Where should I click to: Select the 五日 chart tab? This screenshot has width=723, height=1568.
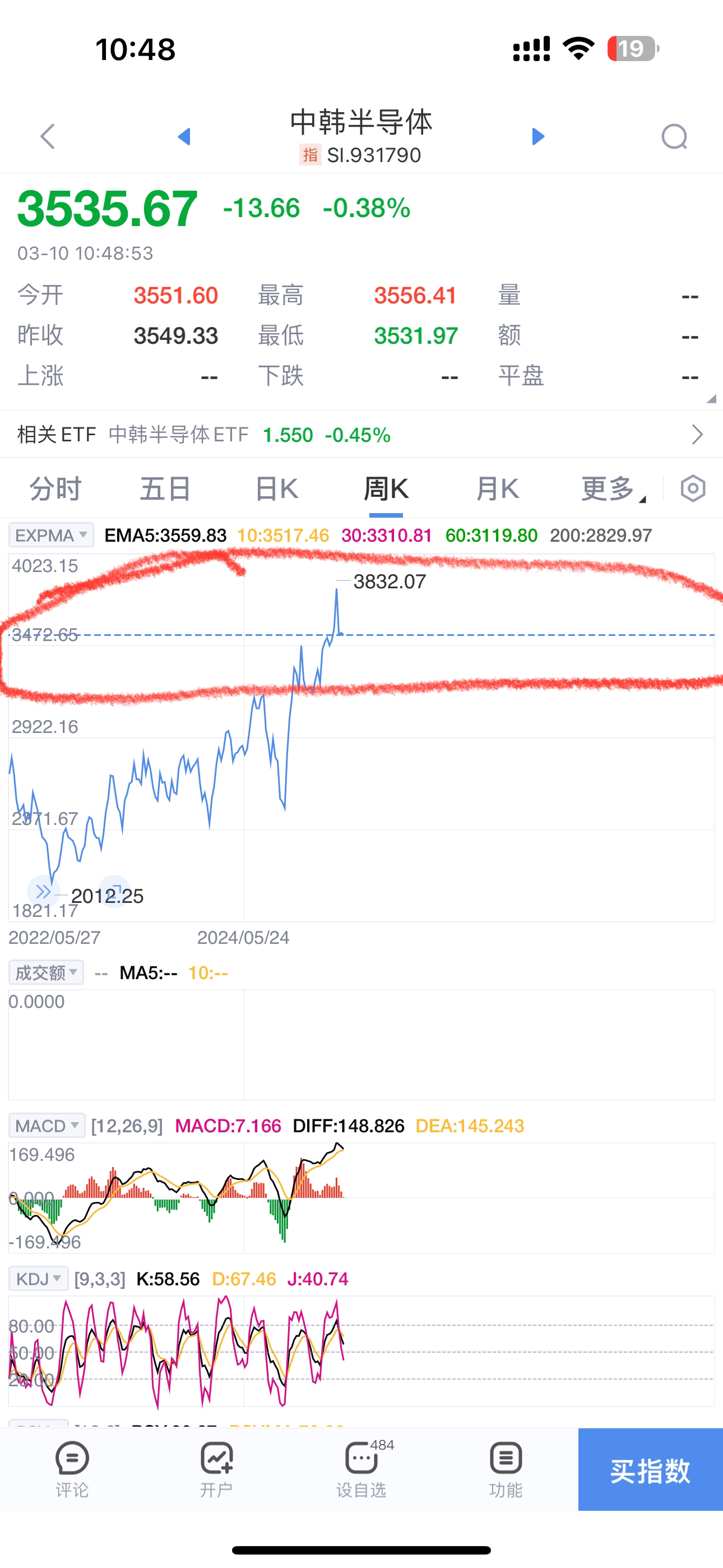click(165, 489)
